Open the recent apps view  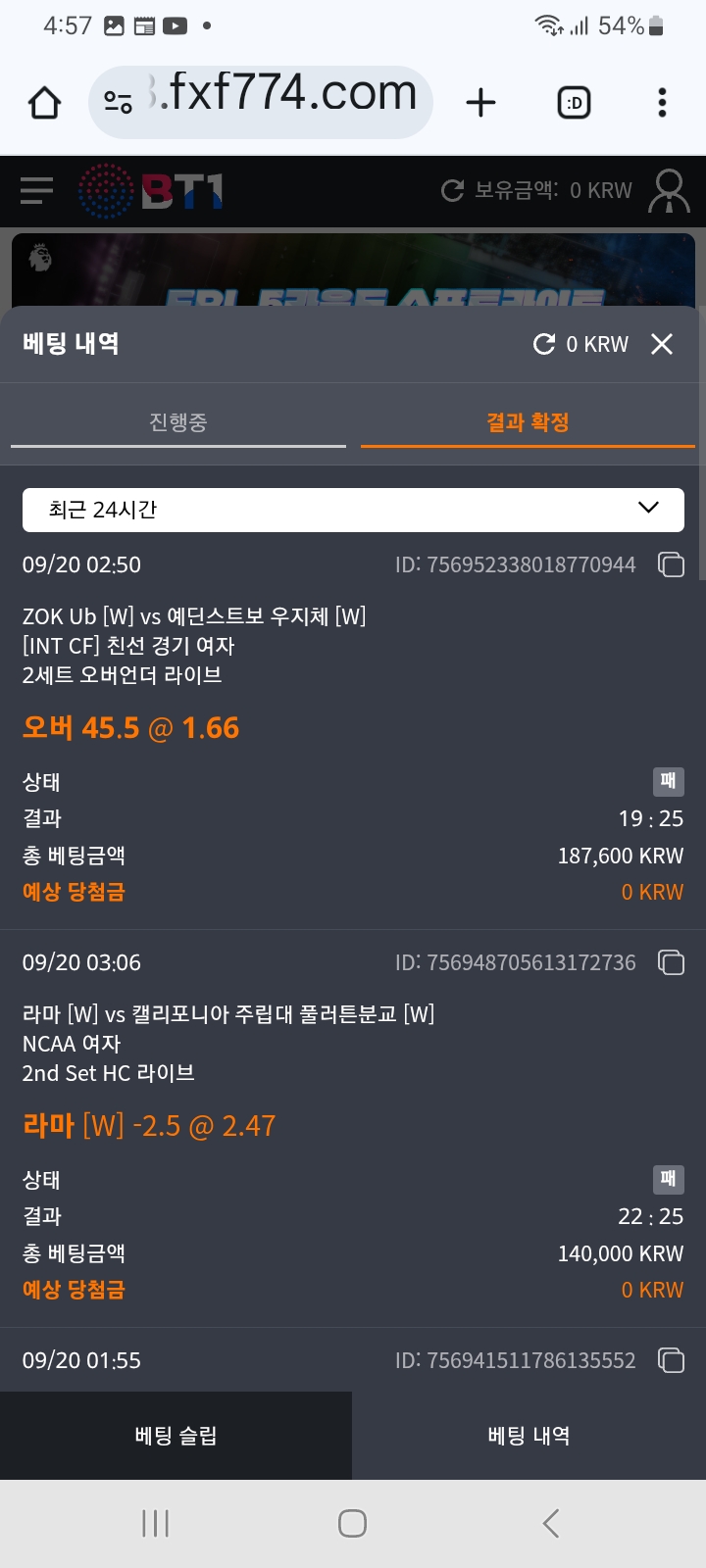tap(156, 1523)
